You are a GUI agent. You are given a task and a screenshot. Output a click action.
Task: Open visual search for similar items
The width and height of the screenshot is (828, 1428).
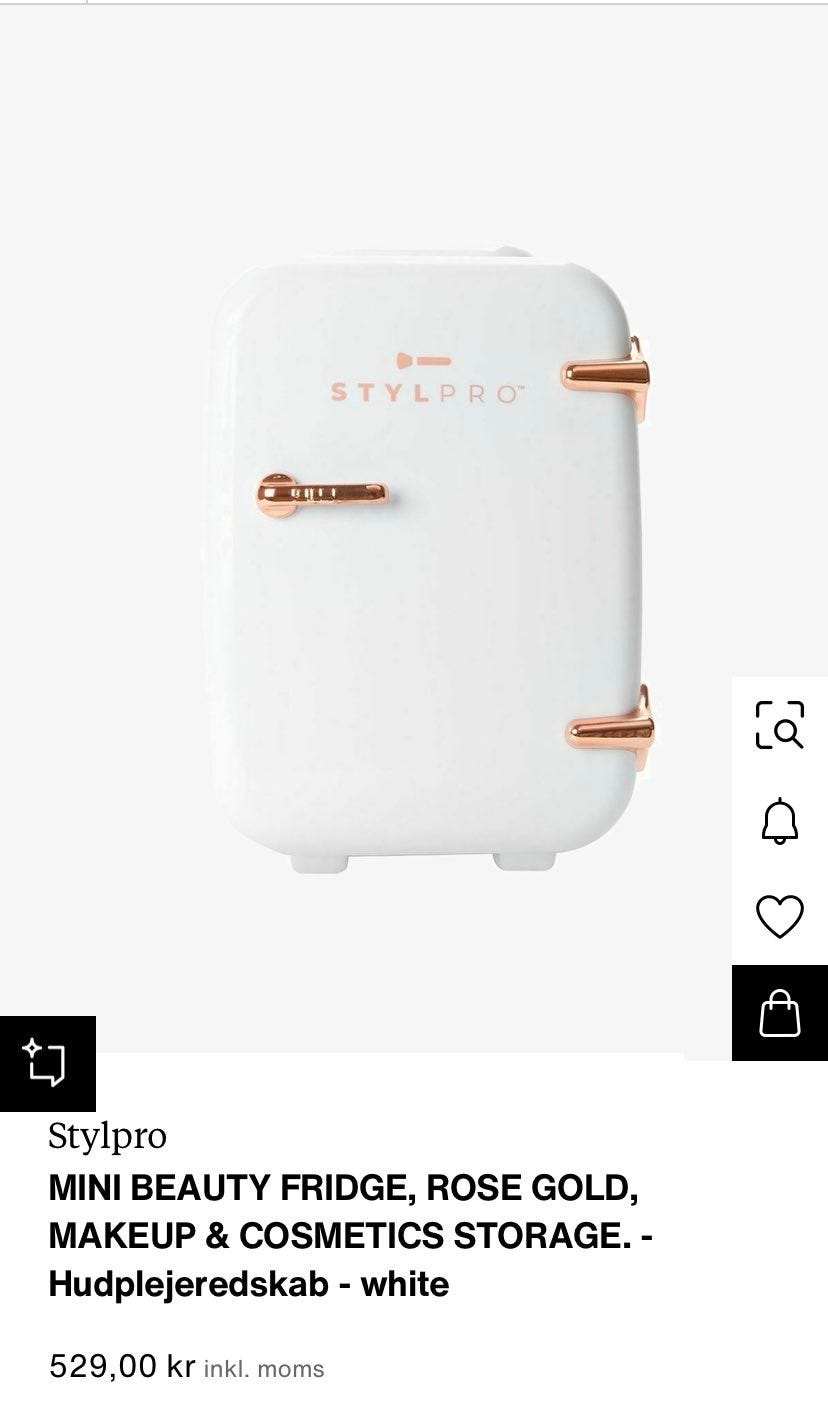point(779,725)
